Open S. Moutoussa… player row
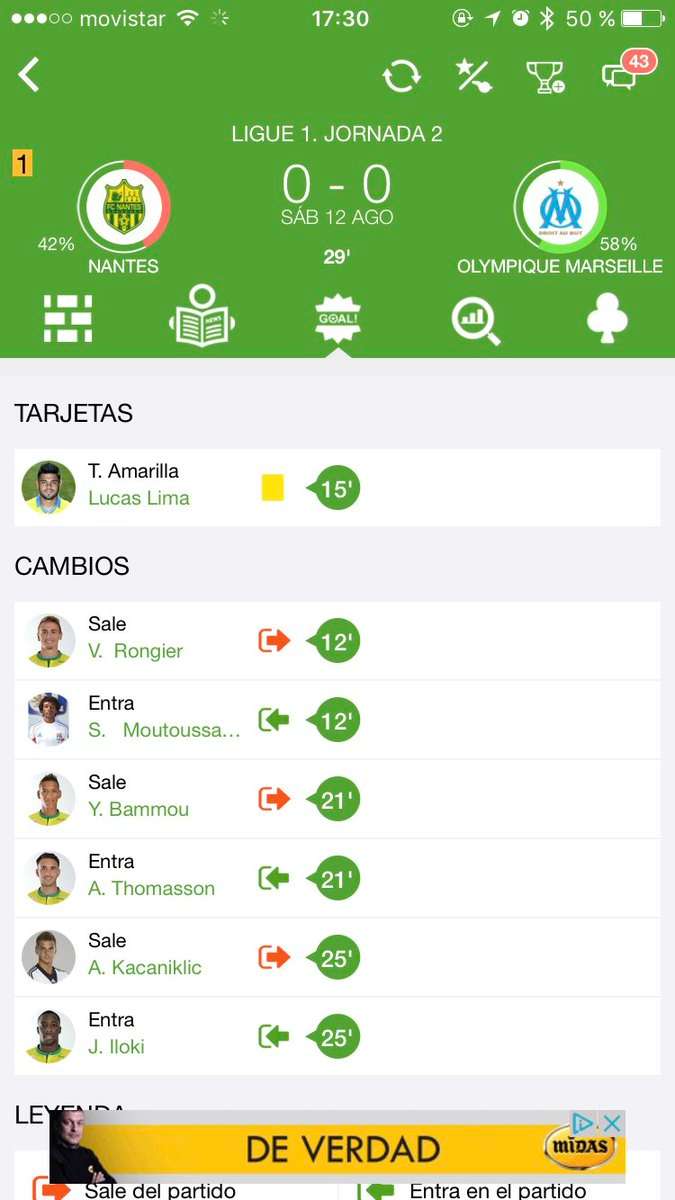 [337, 719]
